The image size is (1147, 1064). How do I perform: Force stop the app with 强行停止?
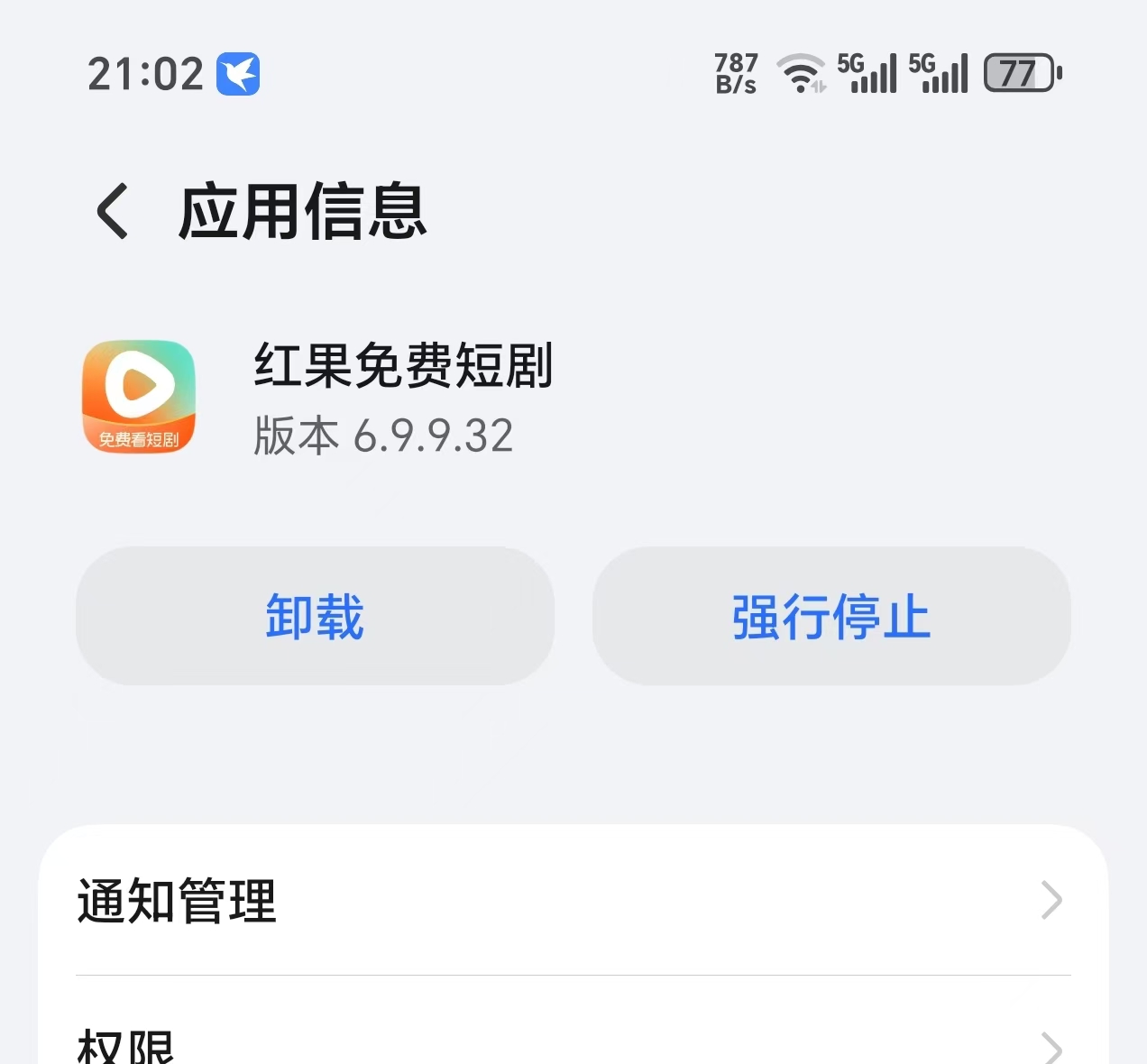[x=830, y=617]
